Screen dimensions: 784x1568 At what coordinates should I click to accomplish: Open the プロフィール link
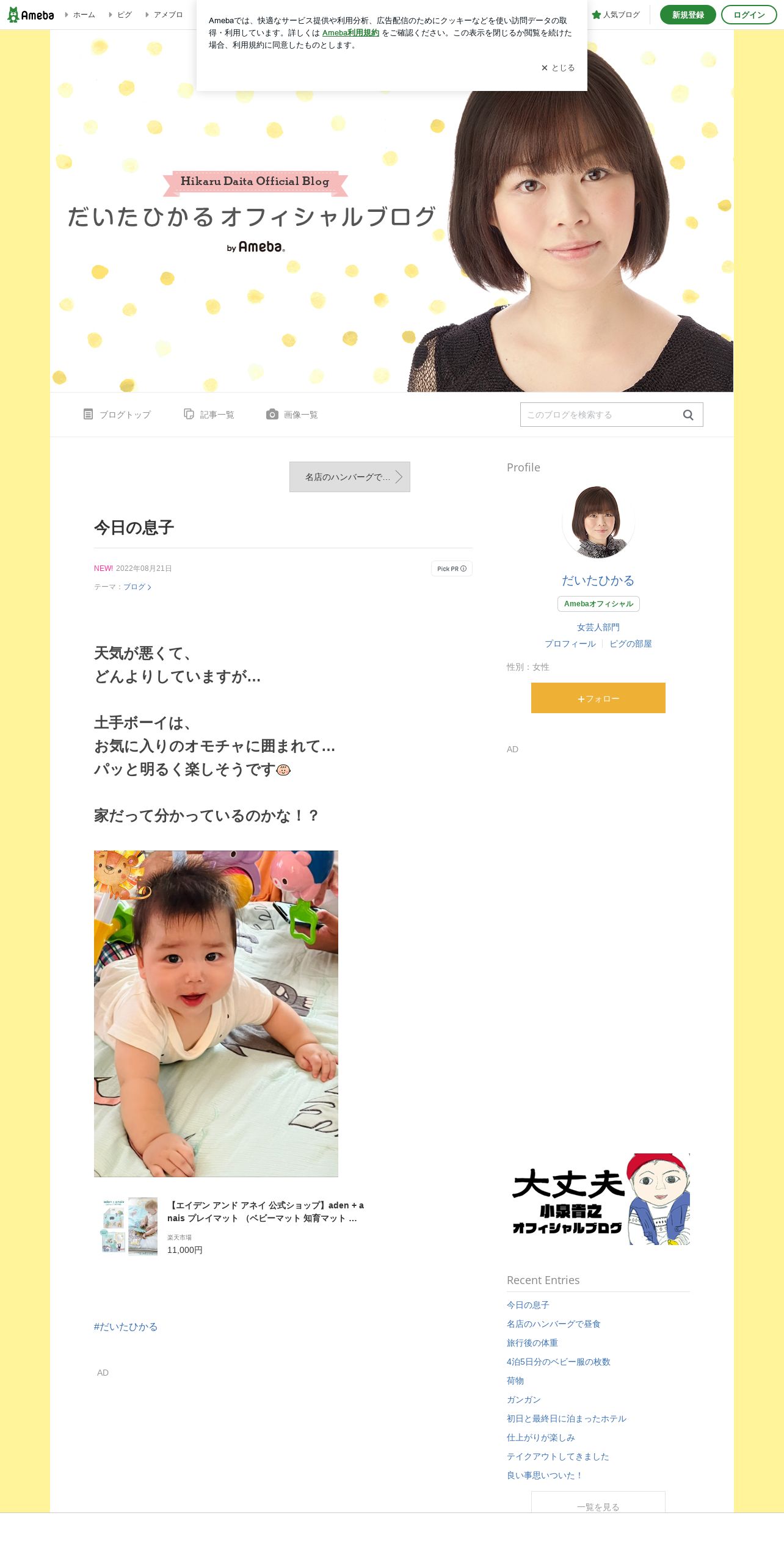[x=570, y=644]
